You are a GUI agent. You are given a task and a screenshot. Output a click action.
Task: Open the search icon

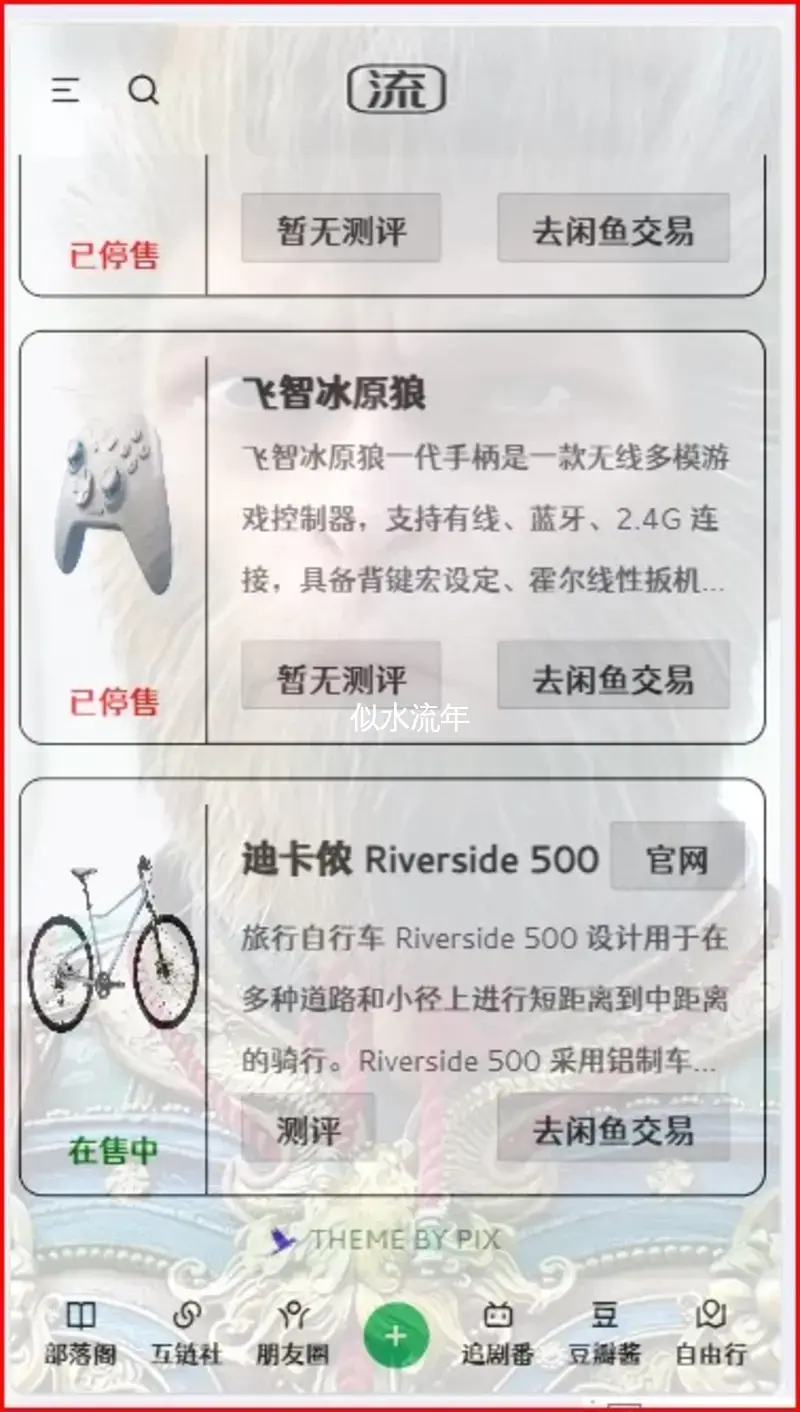144,91
